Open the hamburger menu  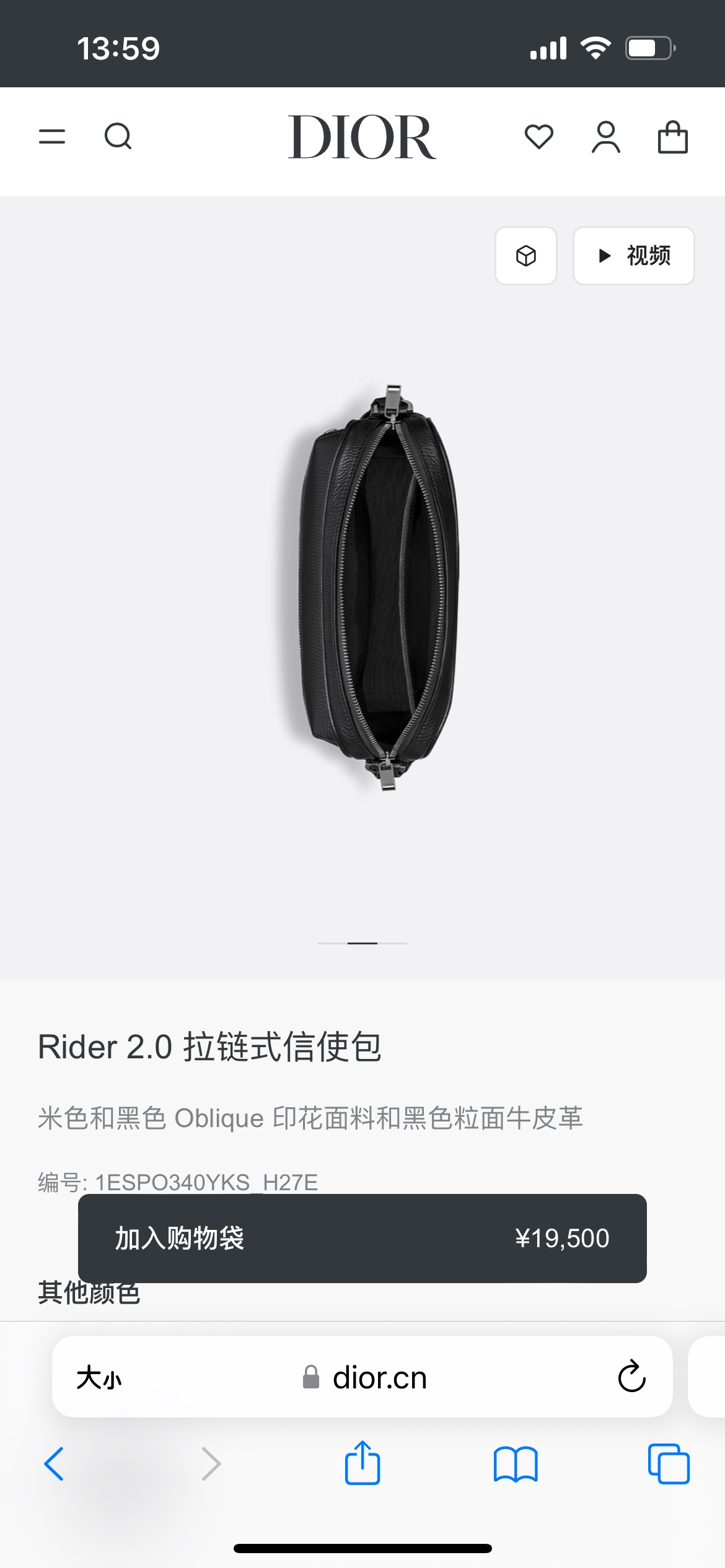point(52,137)
